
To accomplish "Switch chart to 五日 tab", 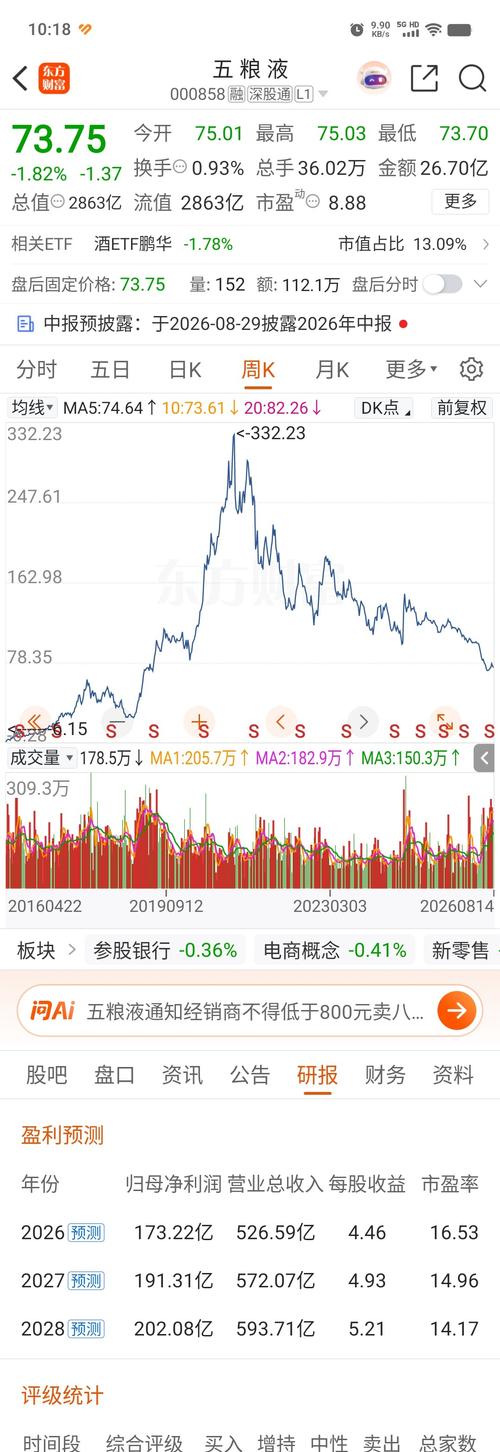I will (x=111, y=369).
